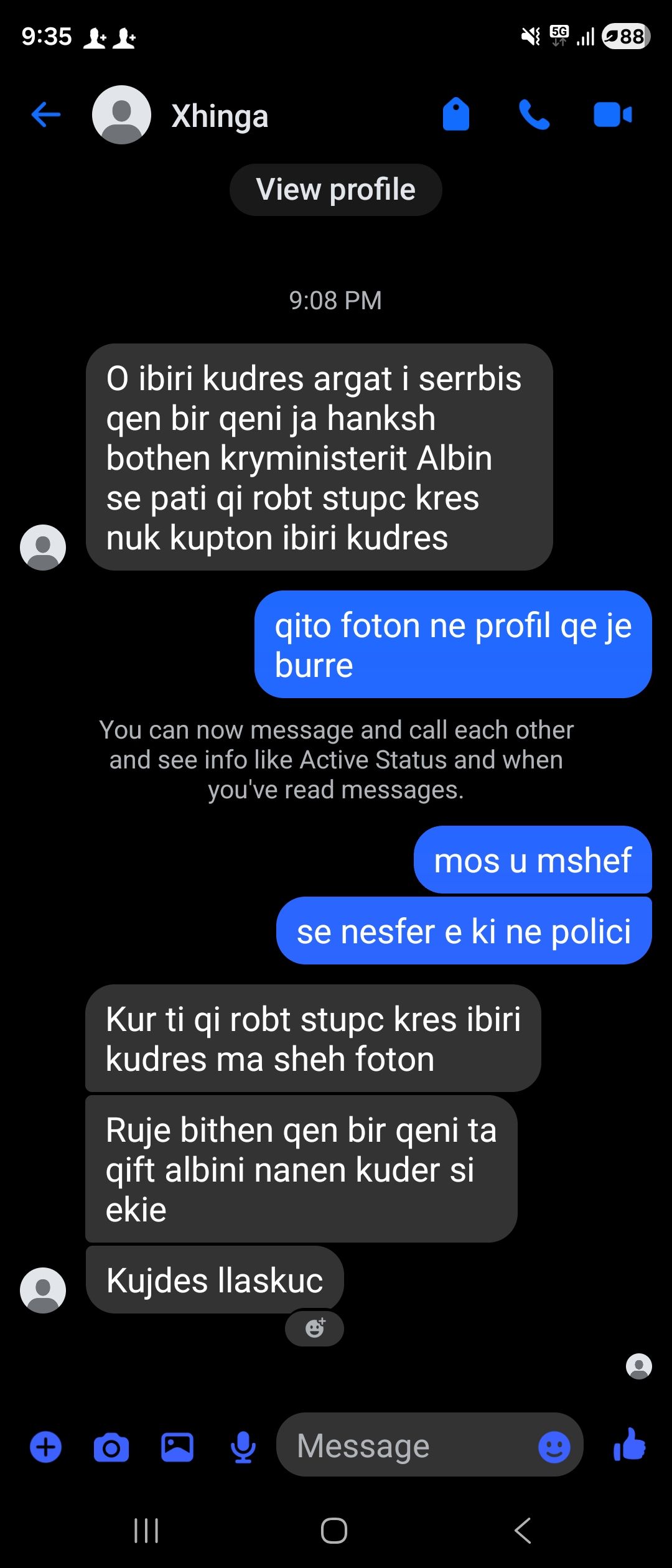Send a thumbs-up like
Screen dimensions: 672x1568
pyautogui.click(x=629, y=1445)
